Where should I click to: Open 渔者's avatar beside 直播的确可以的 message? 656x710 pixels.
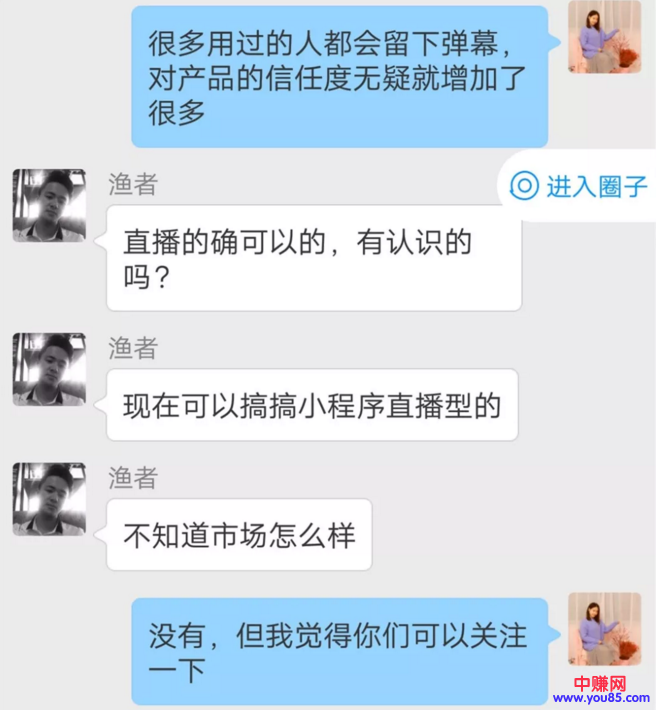[49, 205]
